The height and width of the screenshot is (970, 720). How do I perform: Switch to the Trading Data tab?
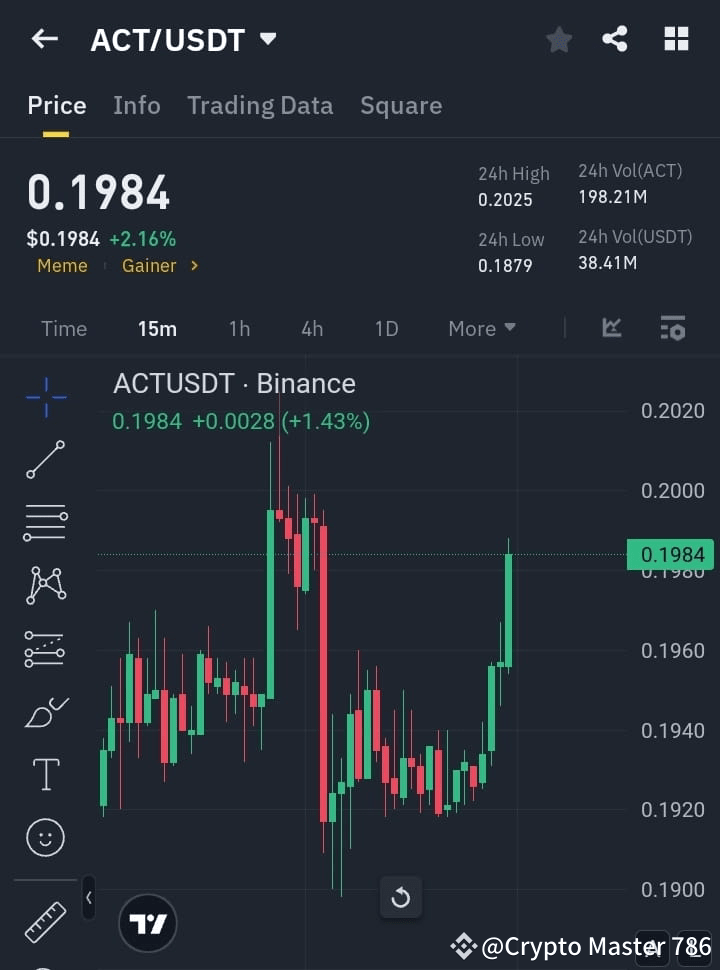(260, 105)
